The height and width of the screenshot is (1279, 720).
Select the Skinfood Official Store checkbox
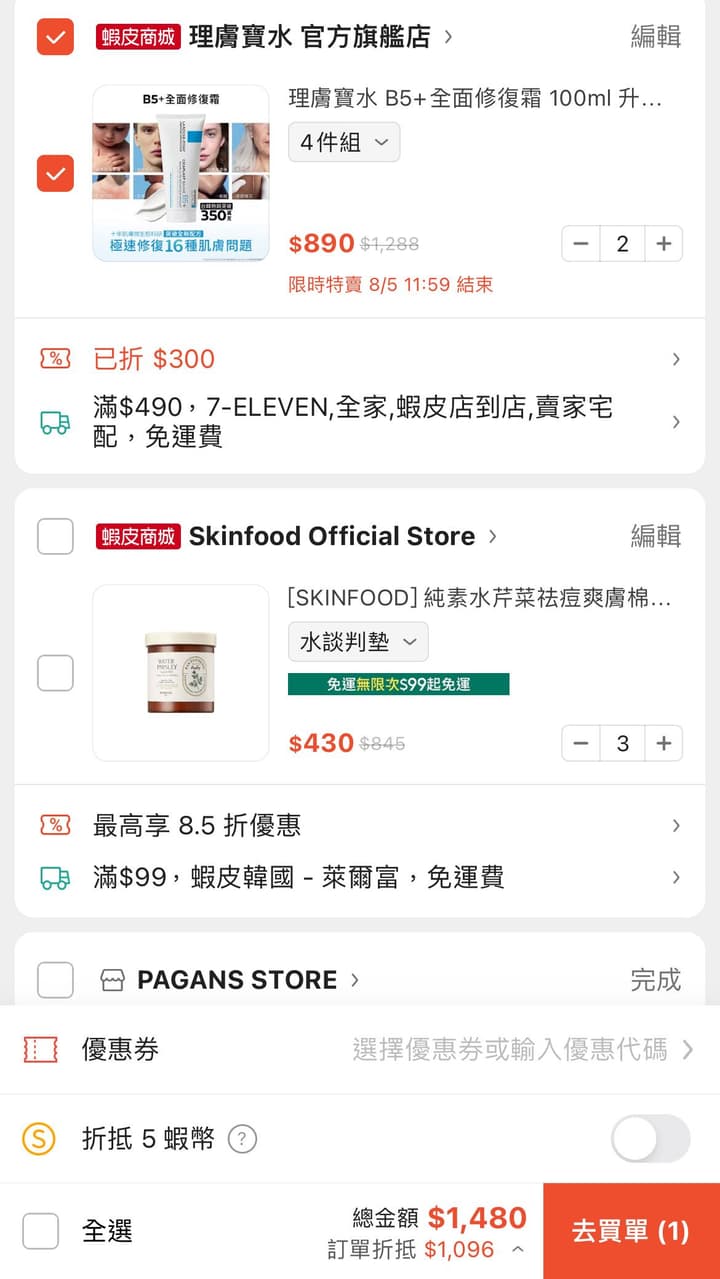click(x=55, y=536)
